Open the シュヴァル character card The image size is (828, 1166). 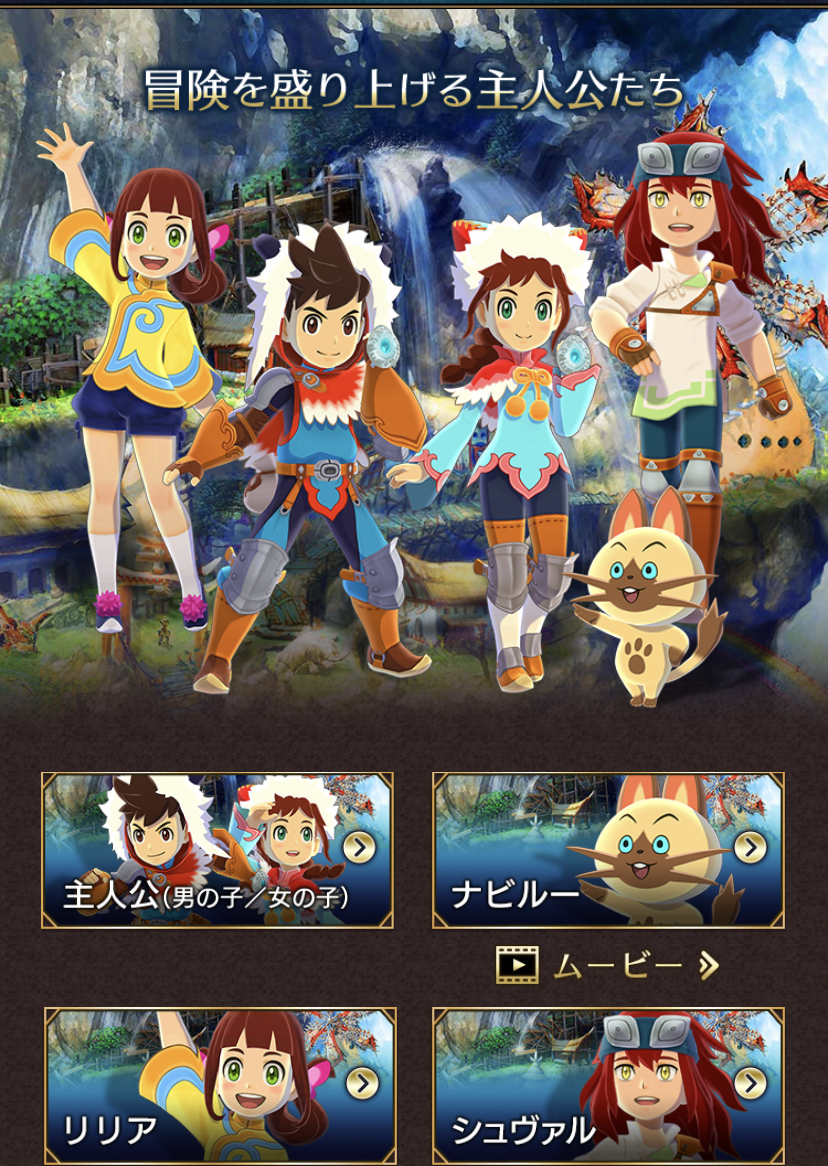(x=608, y=1085)
